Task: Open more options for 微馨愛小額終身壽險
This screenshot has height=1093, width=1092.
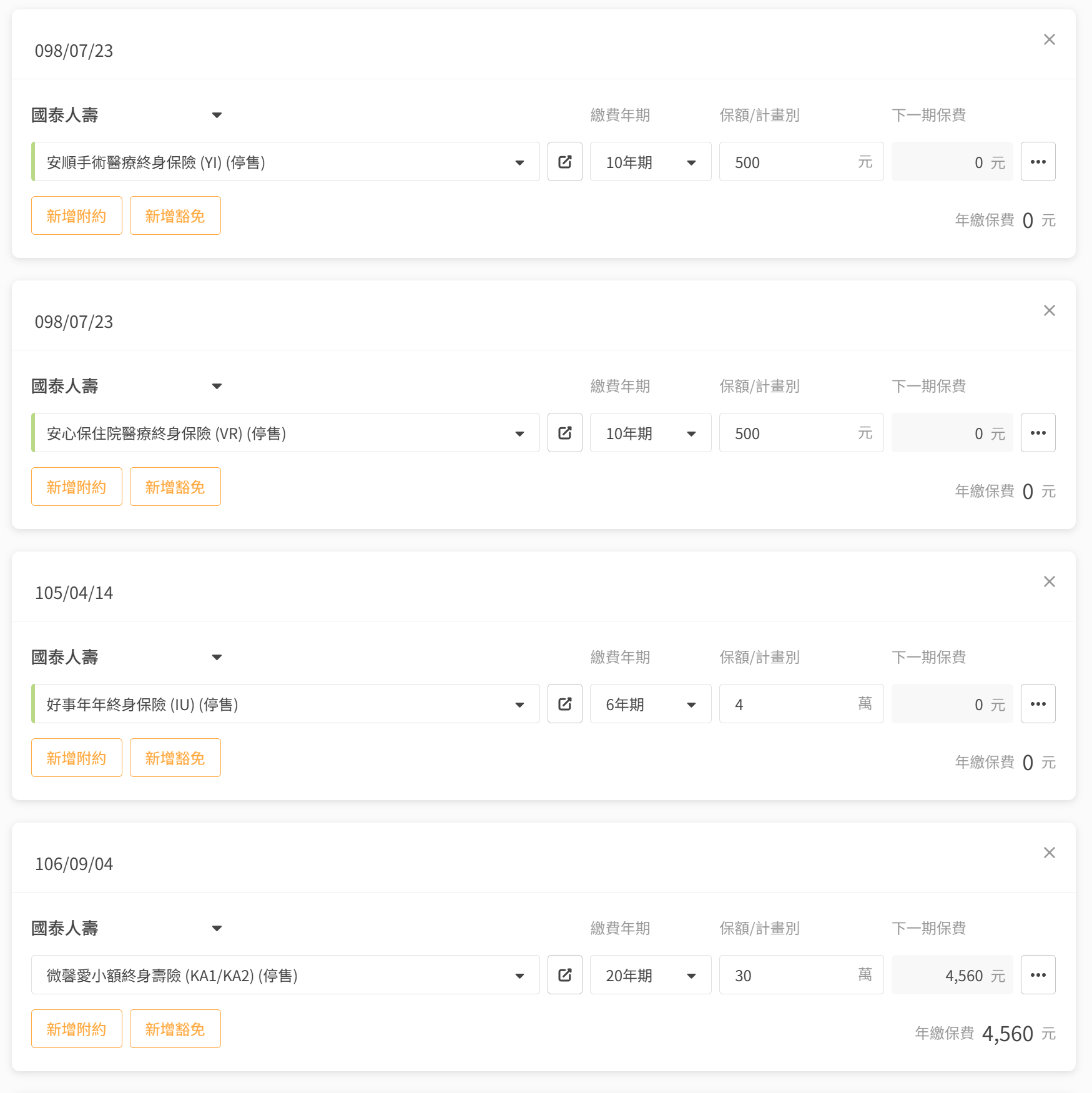Action: (x=1038, y=976)
